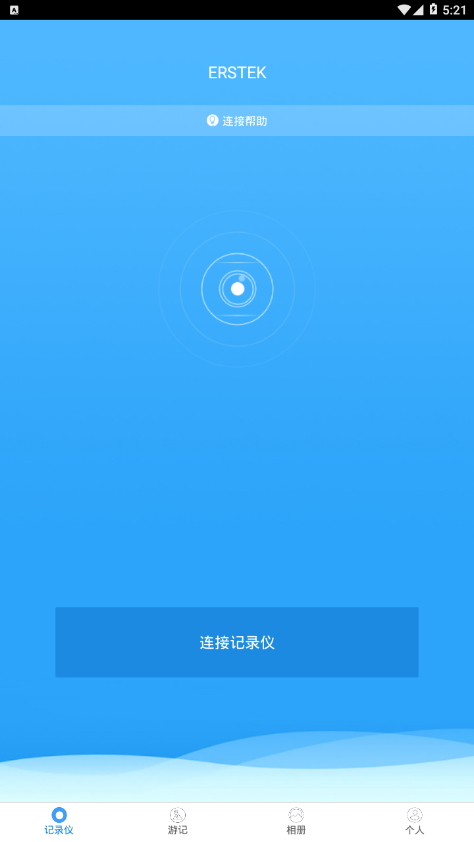The width and height of the screenshot is (474, 842).
Task: Select the 记录仪 tab
Action: coord(59,822)
